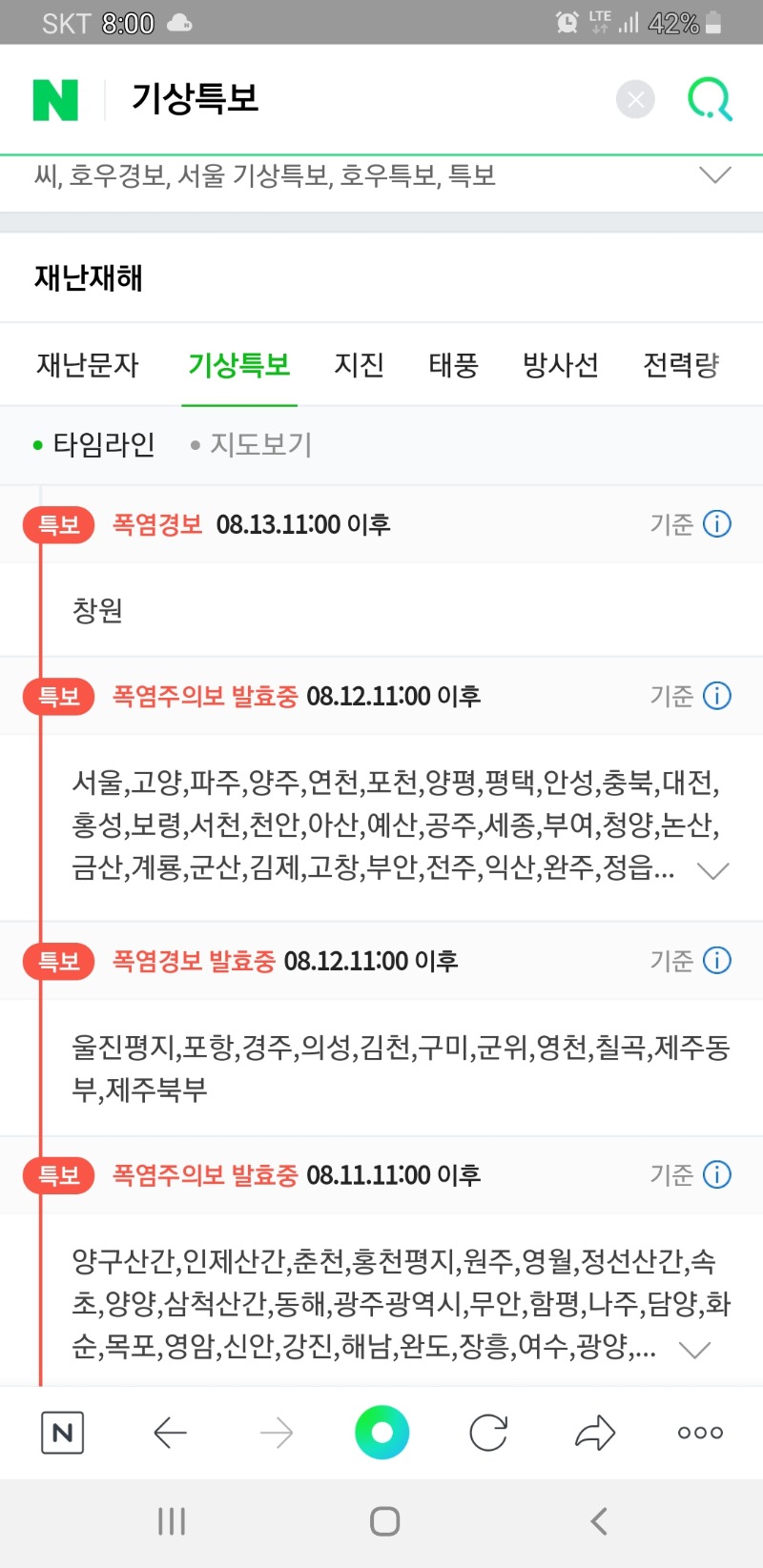Switch to the 방사선 tab
The height and width of the screenshot is (1568, 763).
[561, 365]
